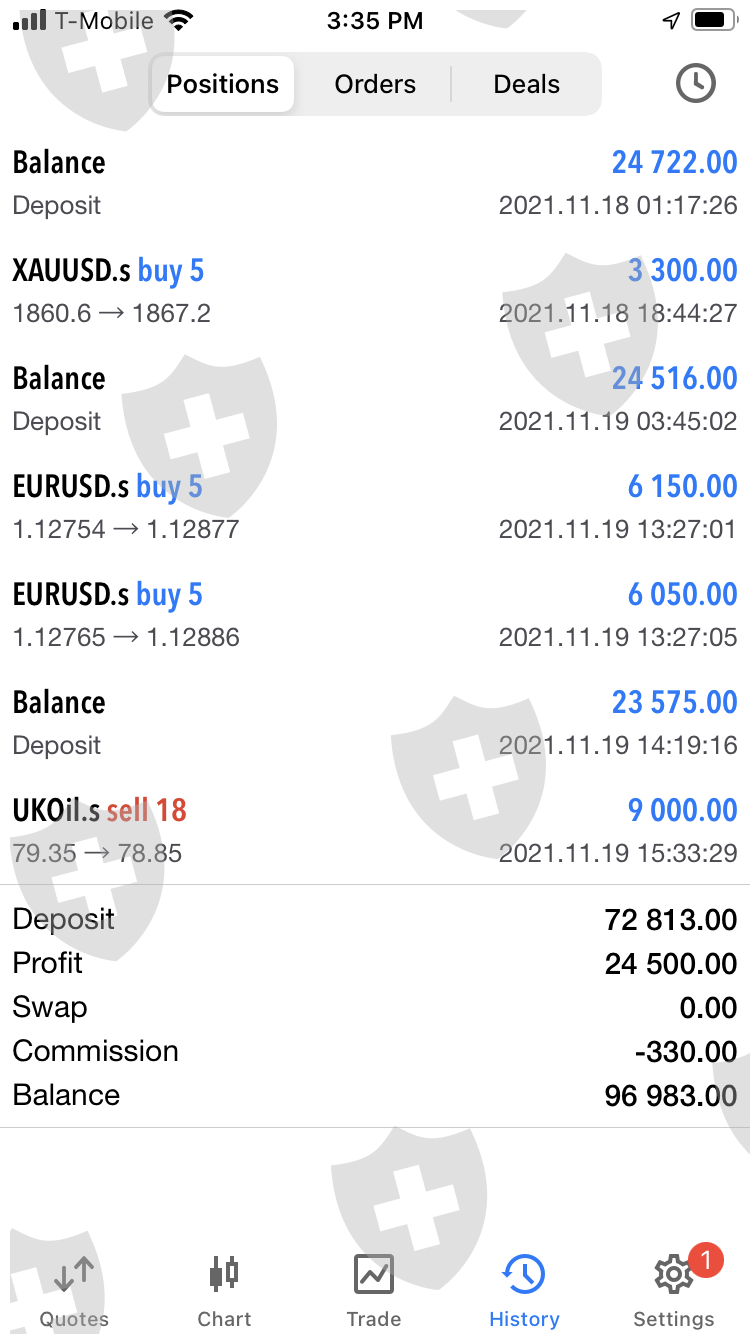Expand the EURUSD.s position with 6 150.00 profit
Screen dimensions: 750x1334
375,507
